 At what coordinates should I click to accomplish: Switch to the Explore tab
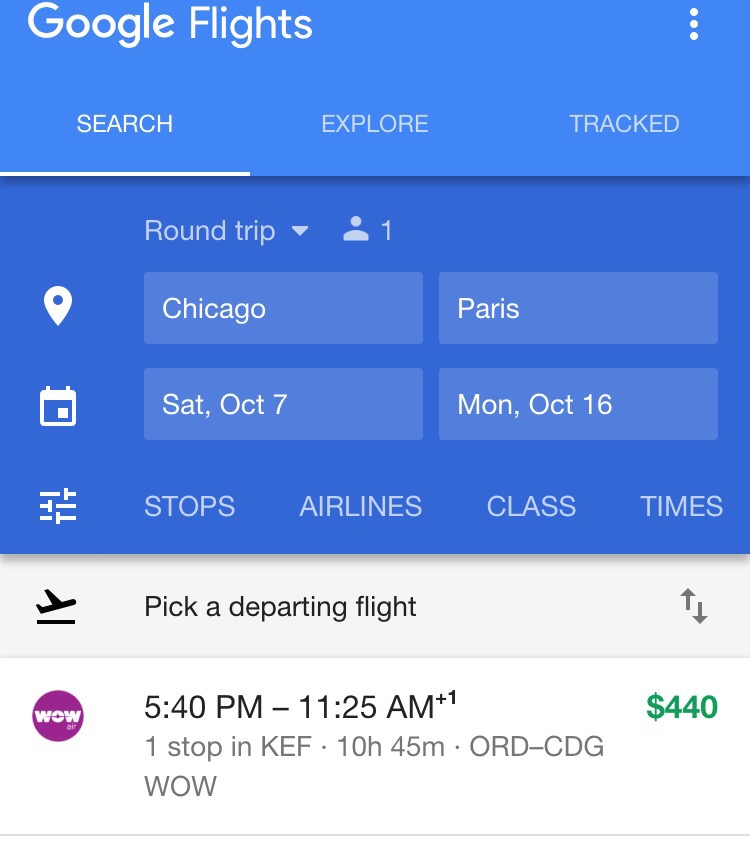tap(374, 124)
